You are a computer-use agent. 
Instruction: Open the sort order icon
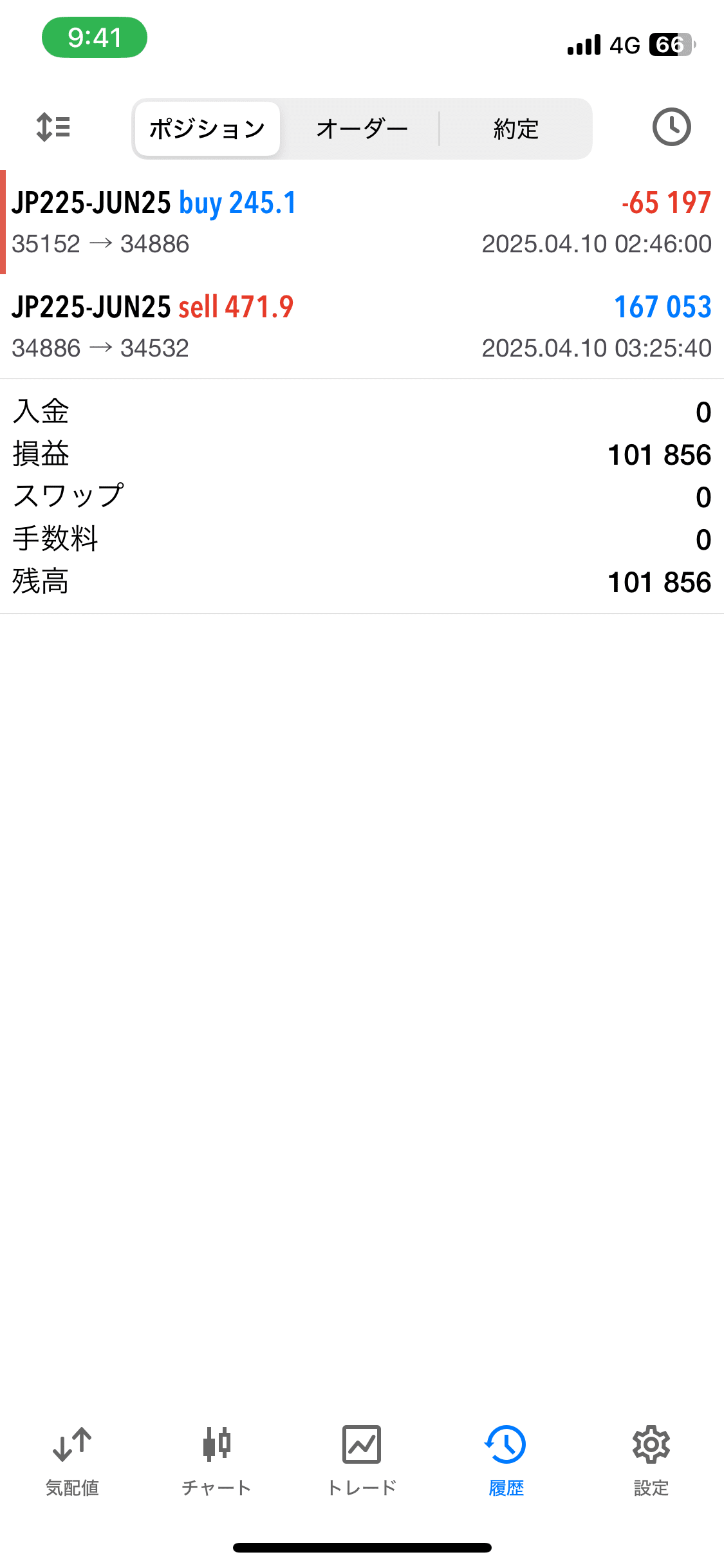[53, 127]
